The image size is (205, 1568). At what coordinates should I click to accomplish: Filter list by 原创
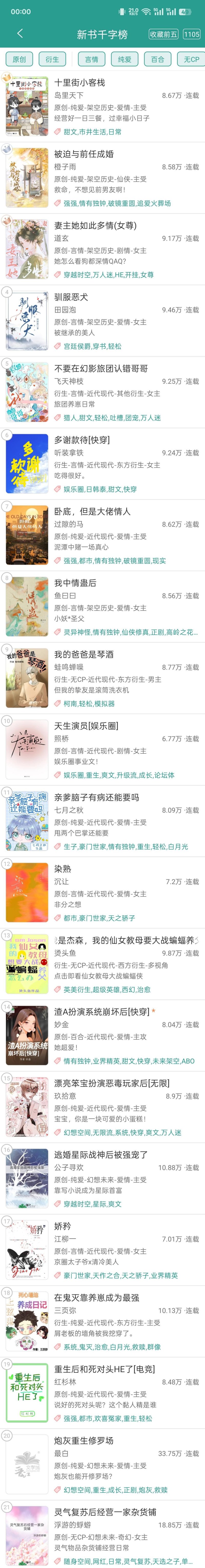(x=19, y=59)
